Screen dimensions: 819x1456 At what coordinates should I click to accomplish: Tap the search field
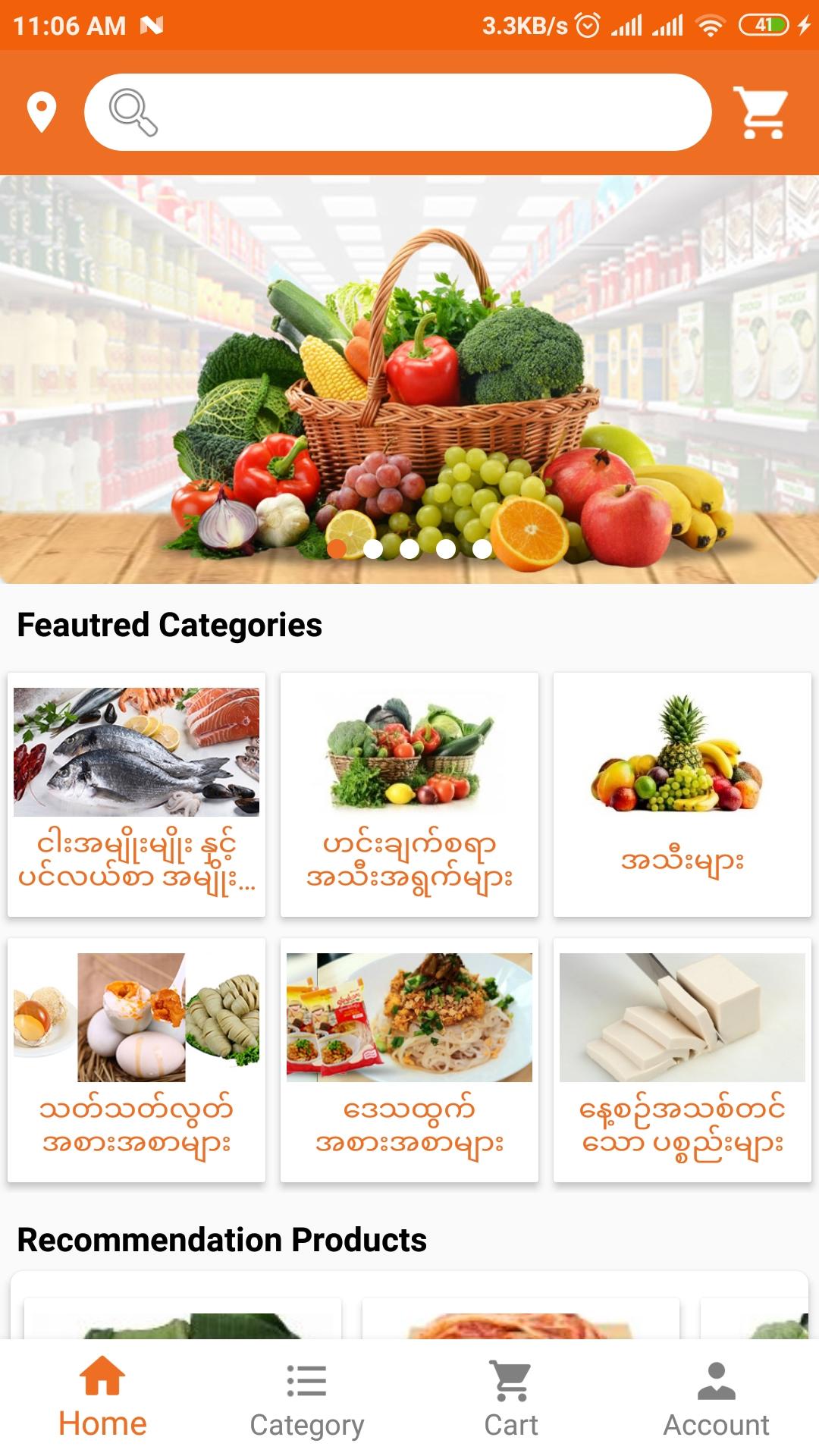pyautogui.click(x=398, y=112)
